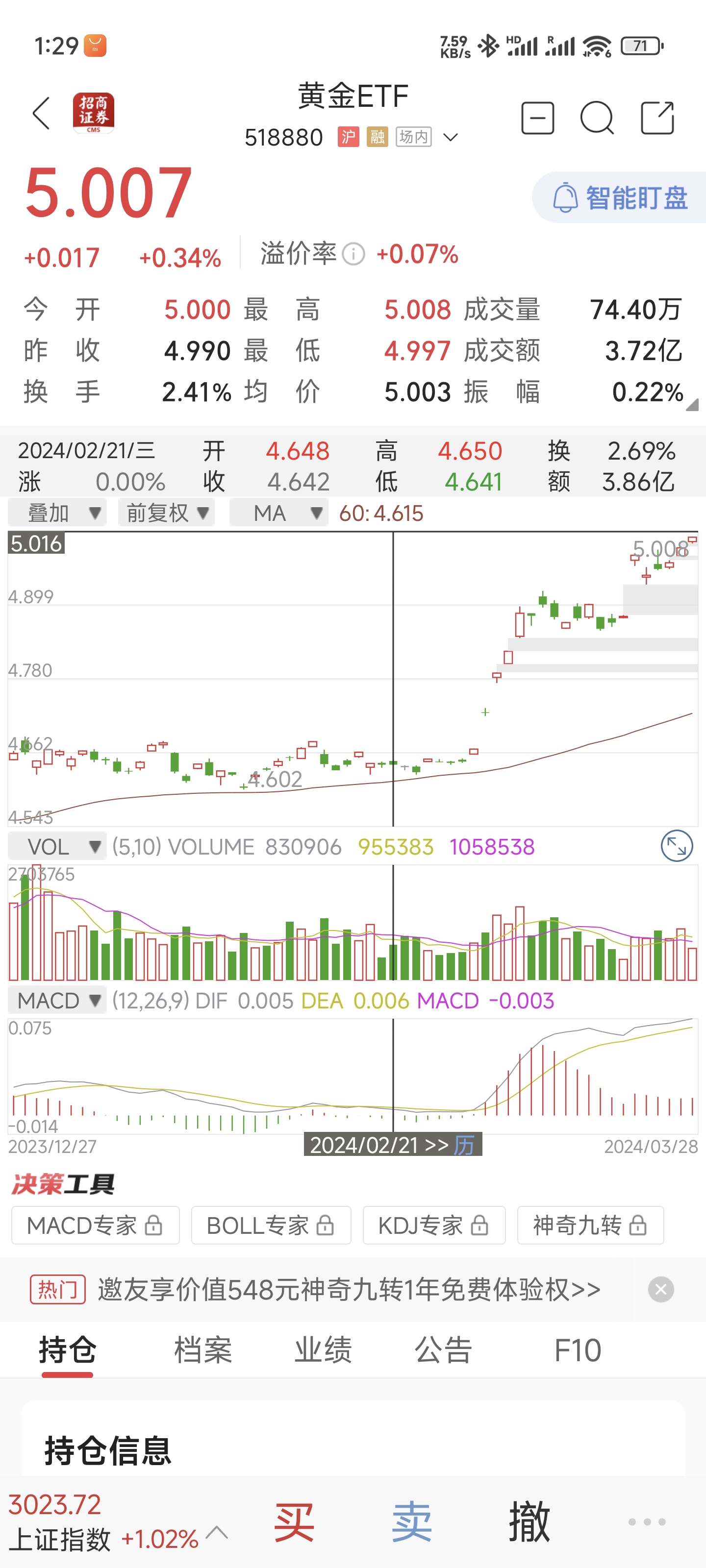Unlock the MACD专家 decision tool
The height and width of the screenshot is (1568, 706).
point(95,1225)
